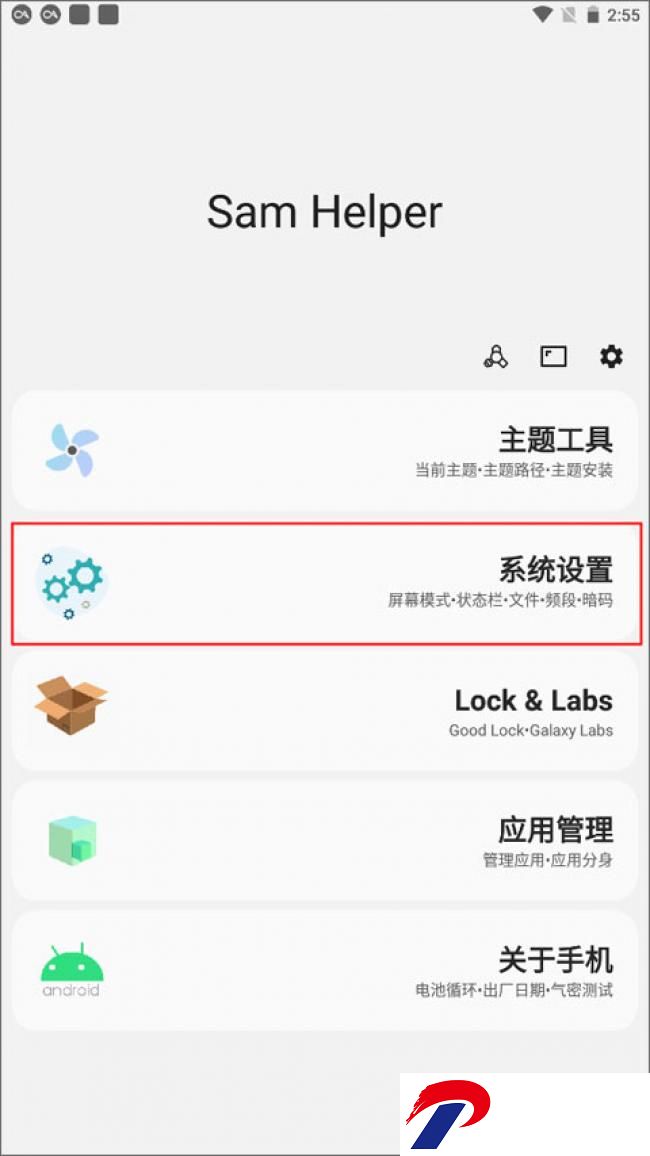The width and height of the screenshot is (650, 1156).
Task: Open the 主题工具 card
Action: 325,451
